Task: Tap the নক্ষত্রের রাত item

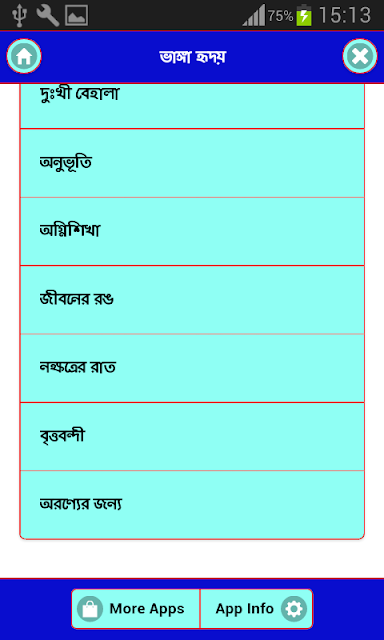Action: 192,368
